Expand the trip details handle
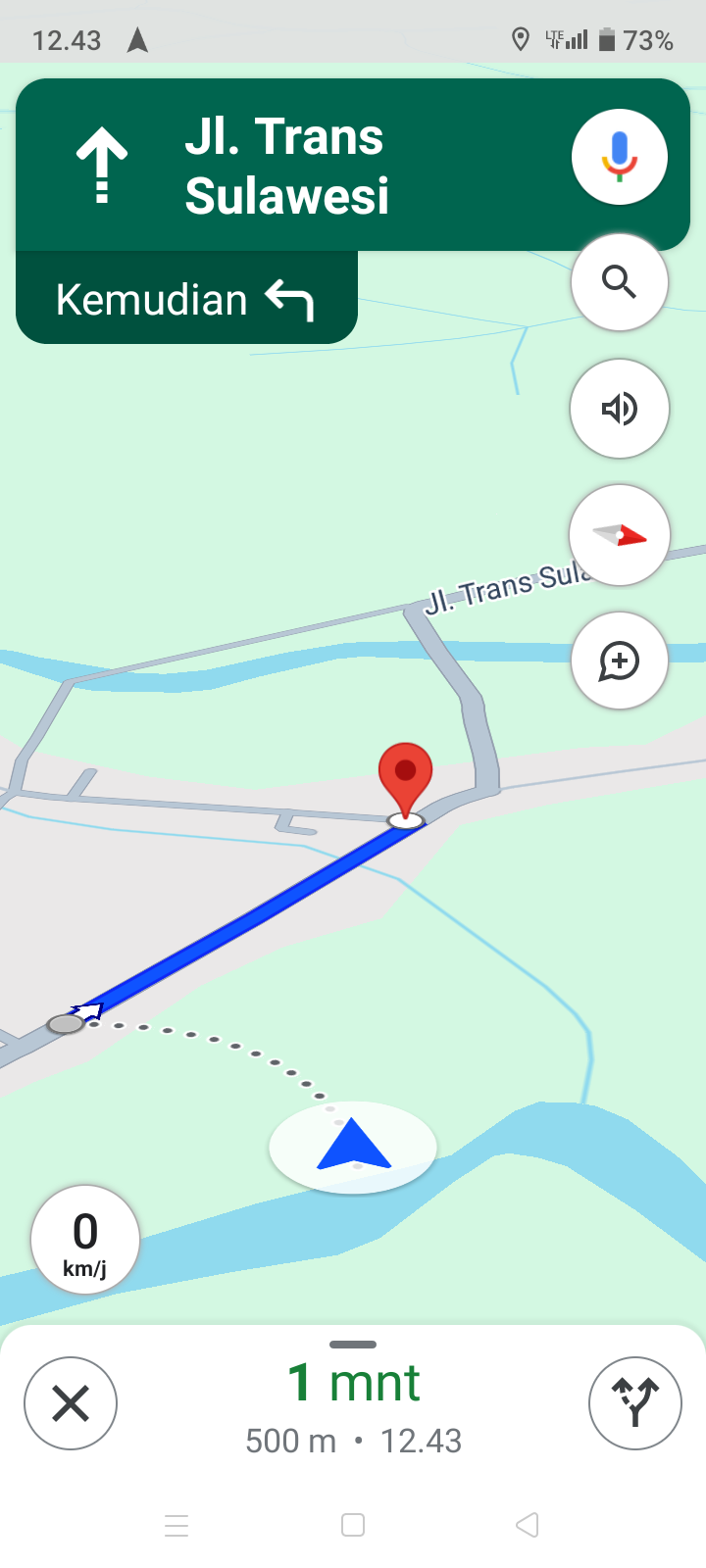The height and width of the screenshot is (1568, 706). point(353,1345)
